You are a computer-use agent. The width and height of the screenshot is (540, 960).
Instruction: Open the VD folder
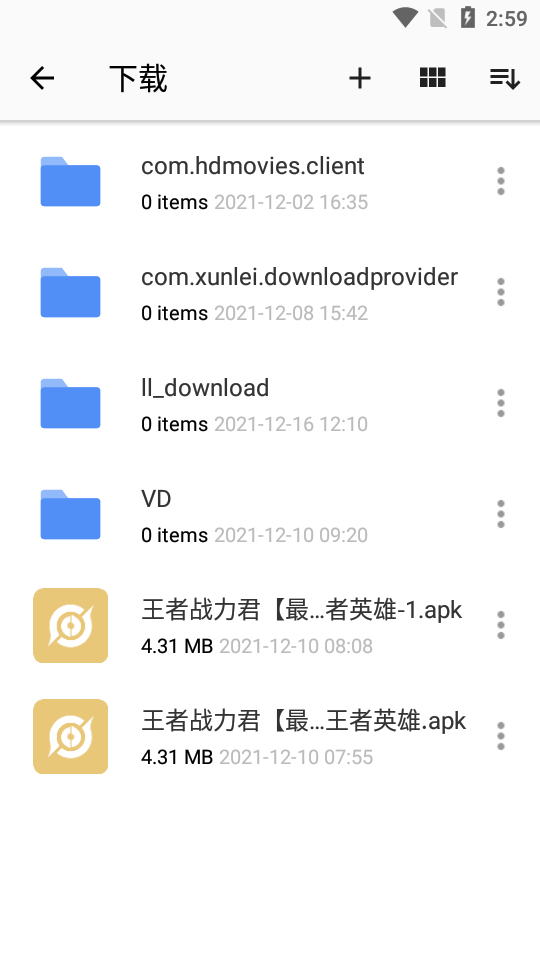pos(270,515)
